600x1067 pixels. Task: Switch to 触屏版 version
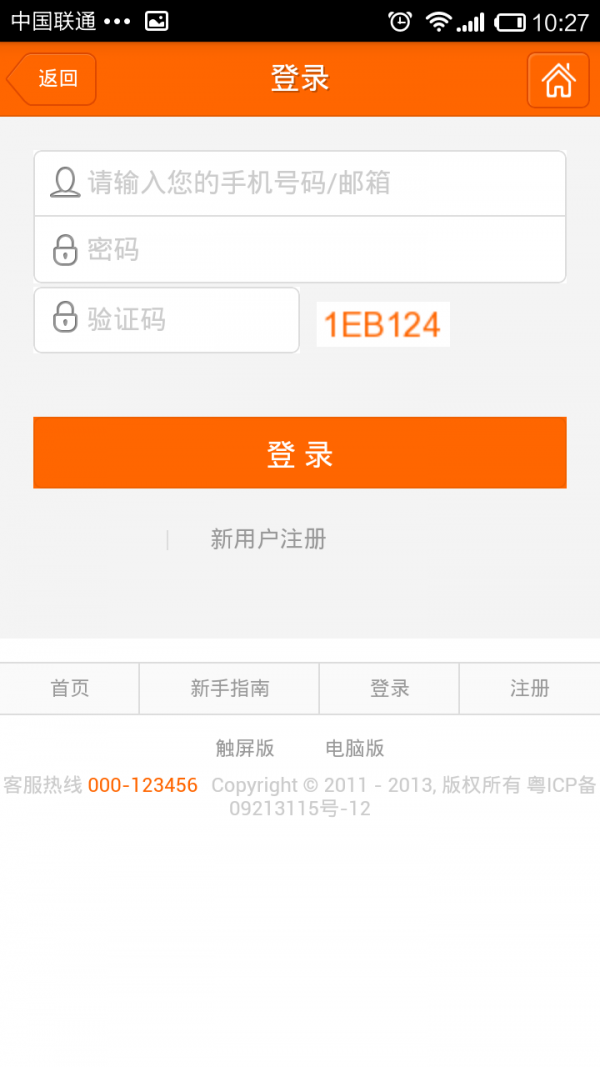[245, 748]
